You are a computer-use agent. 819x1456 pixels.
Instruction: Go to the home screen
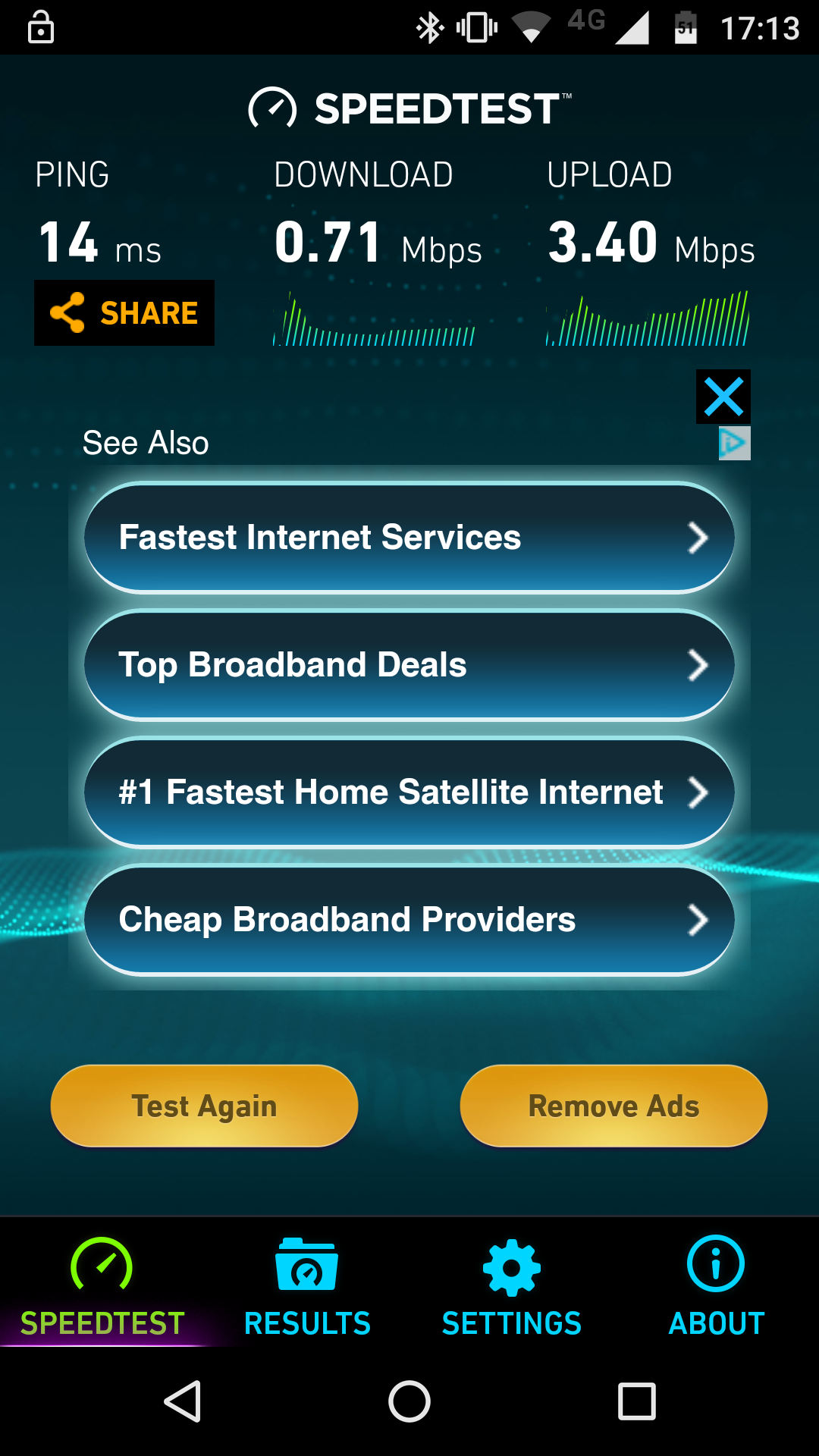coord(409,1401)
